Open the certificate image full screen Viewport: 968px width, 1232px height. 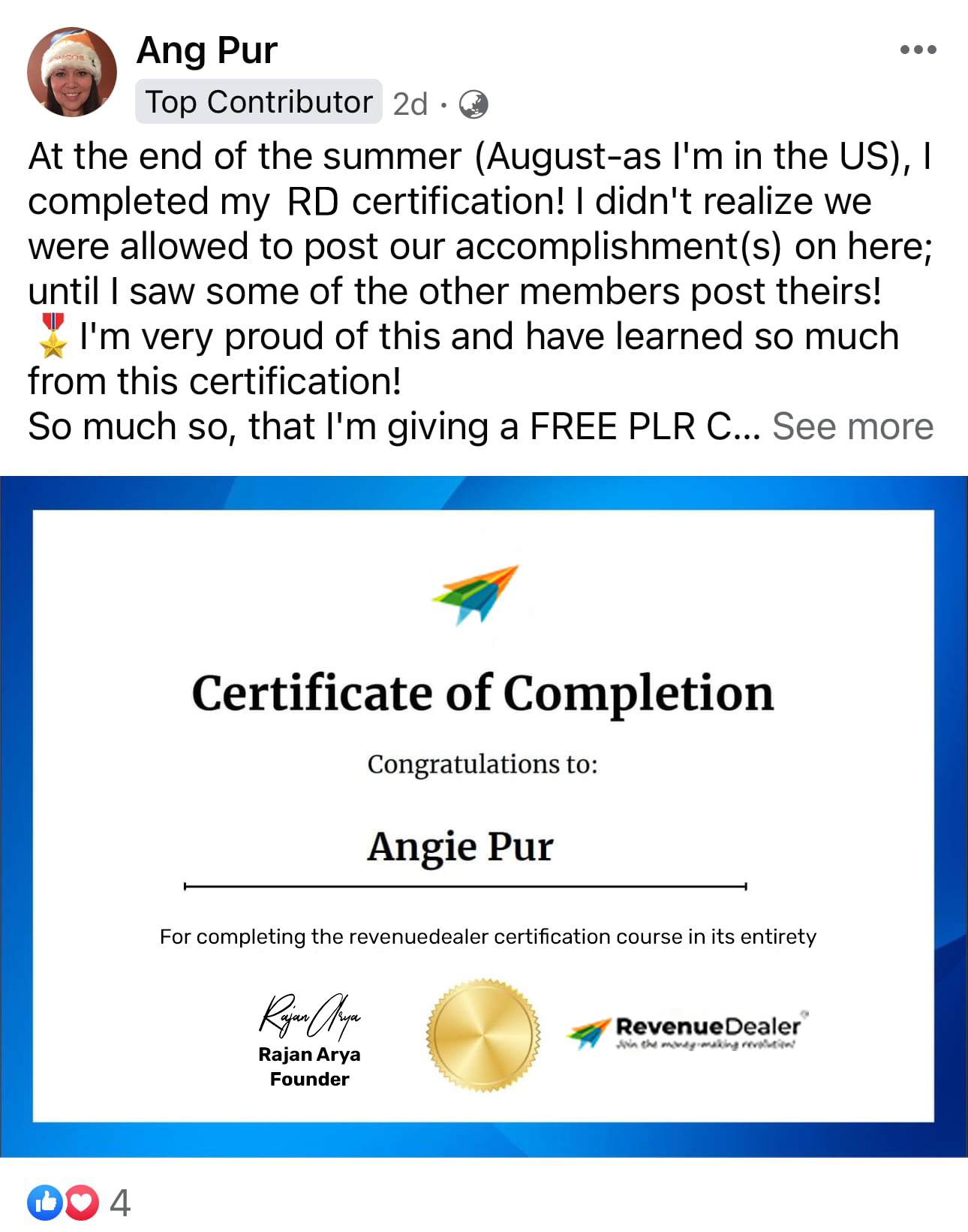pos(483,816)
